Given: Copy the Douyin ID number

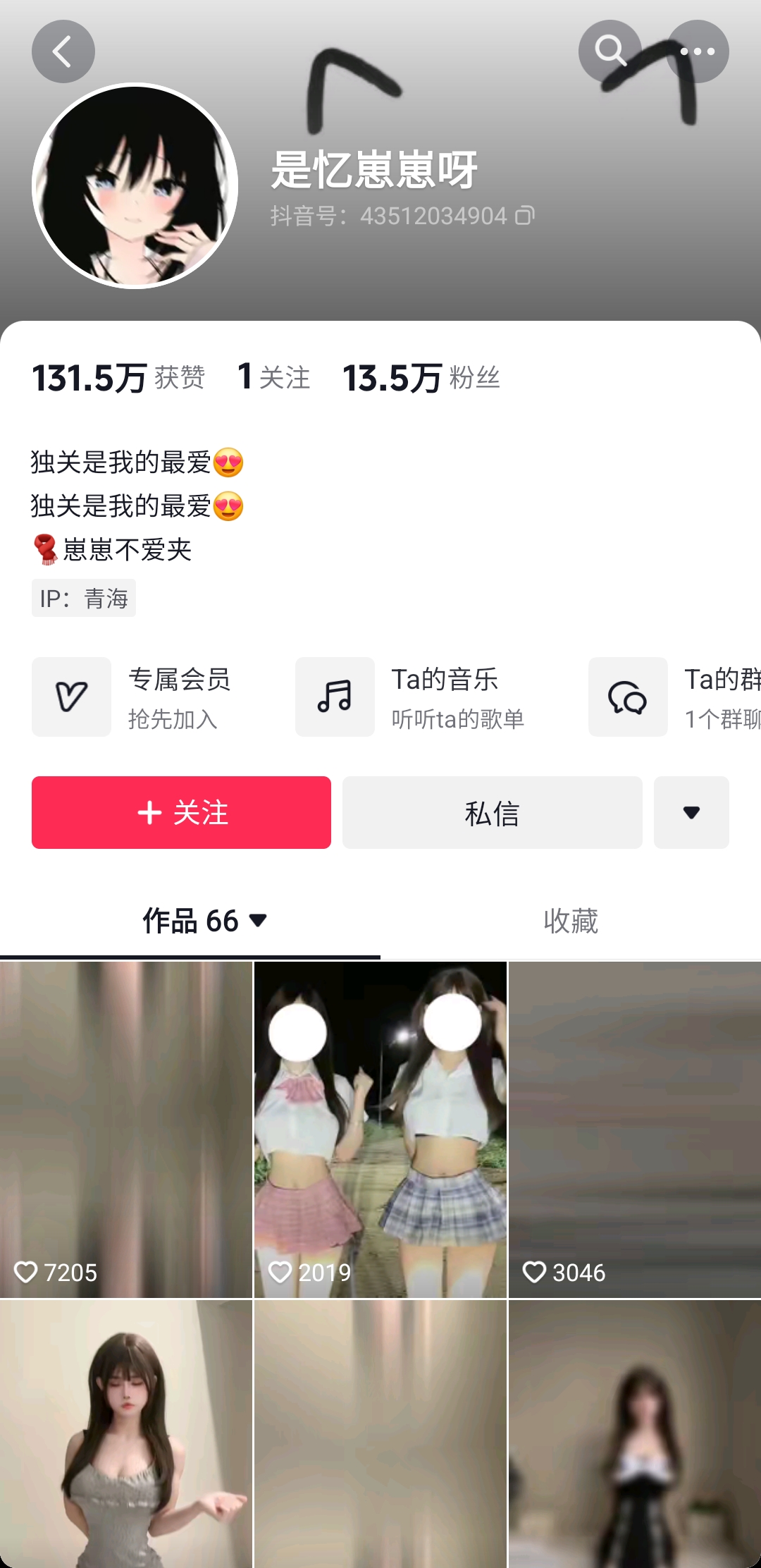Looking at the screenshot, I should (525, 216).
